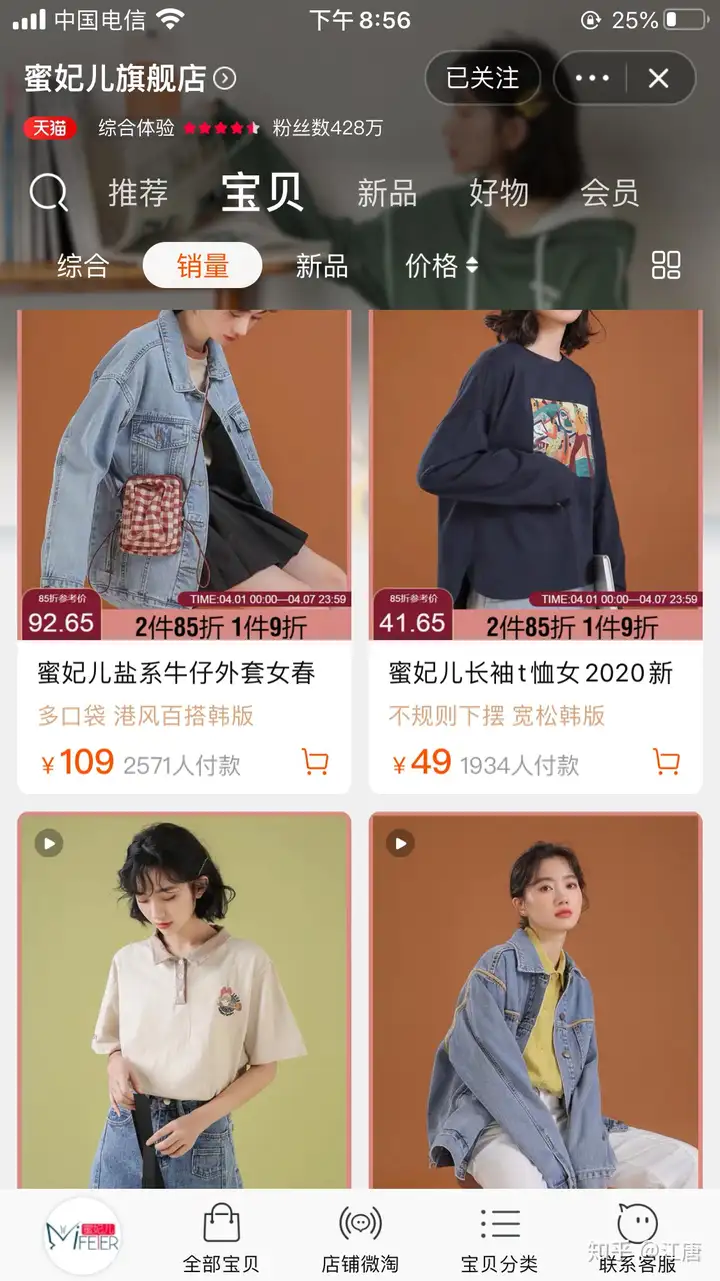Toggle the grid layout view icon

pos(666,265)
